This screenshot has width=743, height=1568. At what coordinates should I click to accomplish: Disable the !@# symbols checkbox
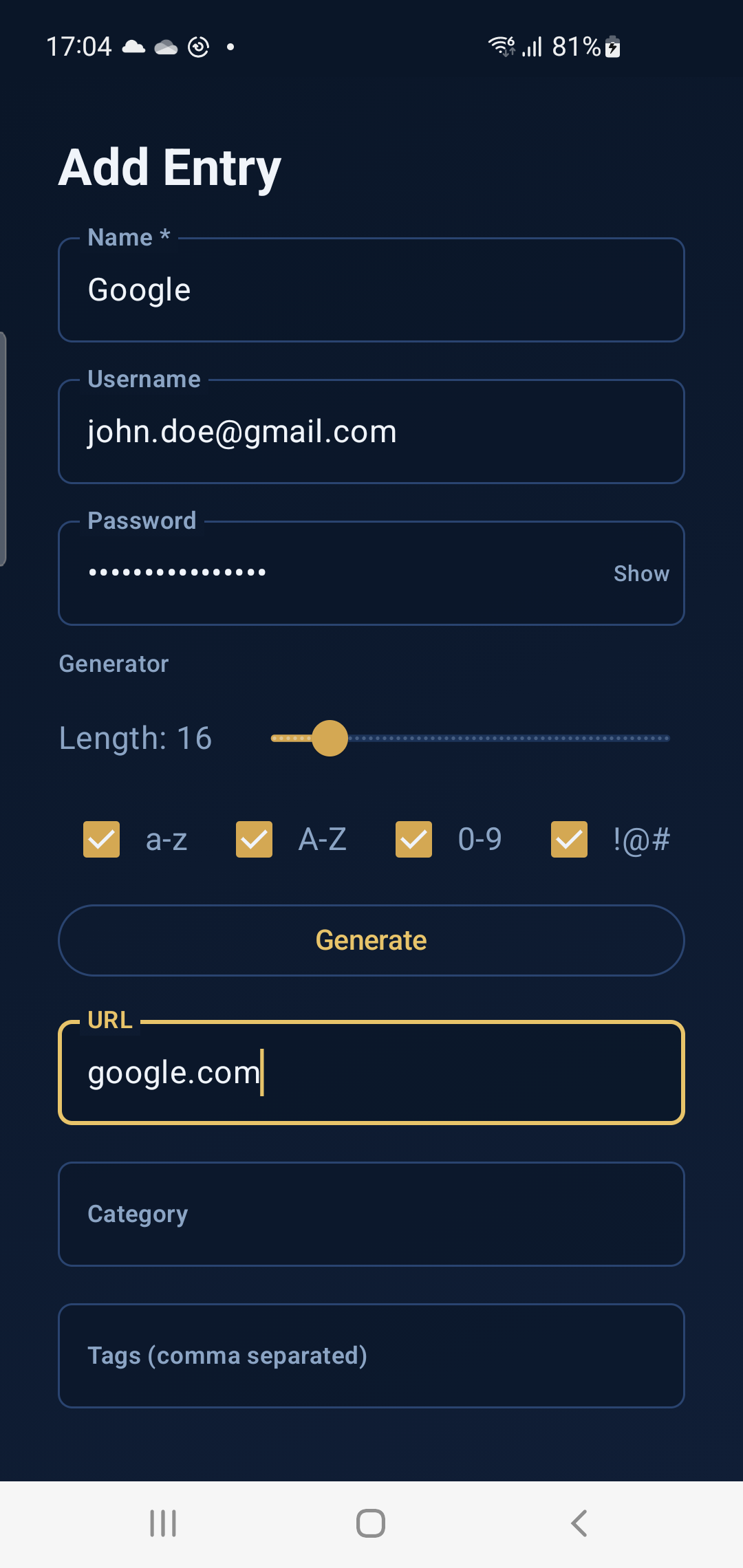[x=568, y=839]
